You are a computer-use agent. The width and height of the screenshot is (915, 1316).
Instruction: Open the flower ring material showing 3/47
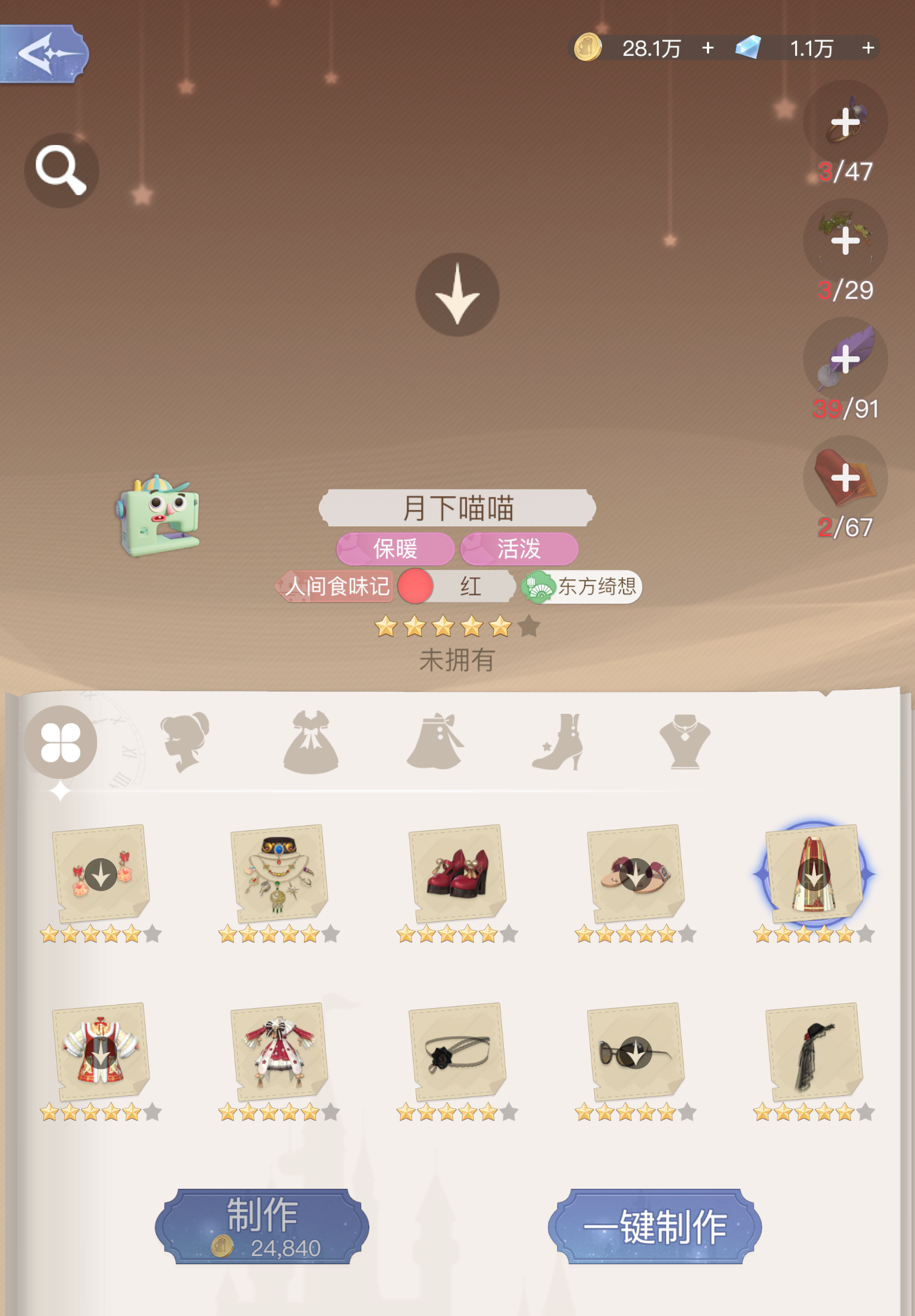point(845,123)
